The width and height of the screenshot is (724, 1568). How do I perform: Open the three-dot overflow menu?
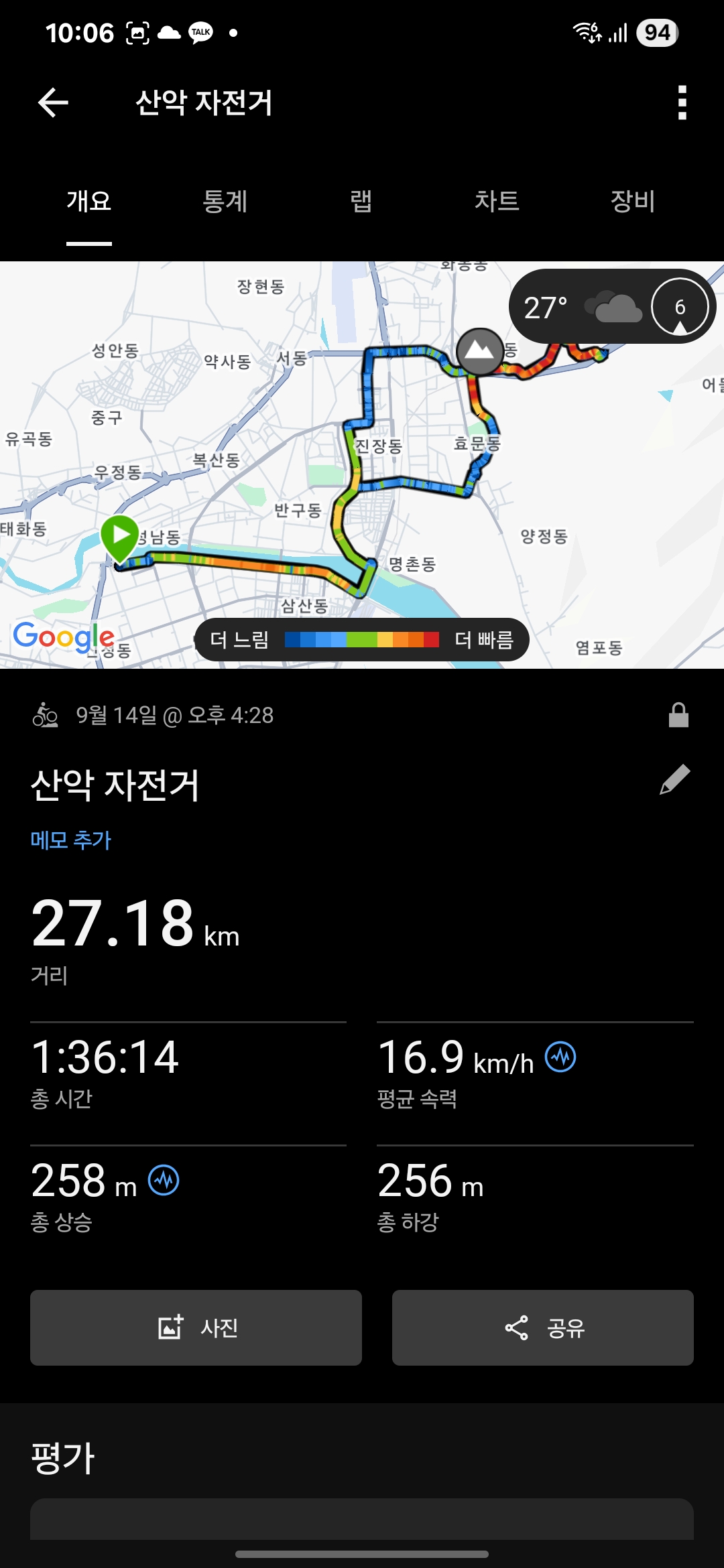(682, 103)
